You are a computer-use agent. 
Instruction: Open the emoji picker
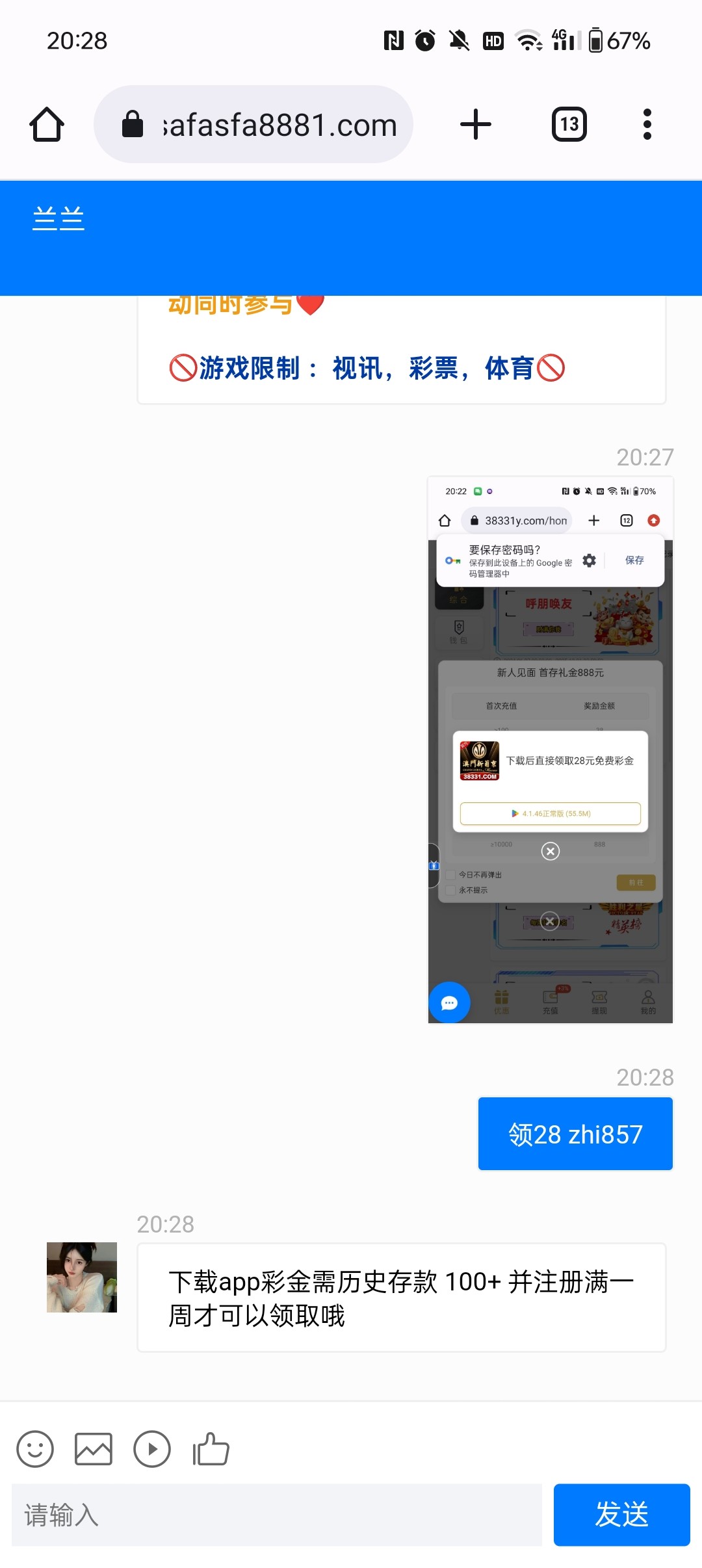pyautogui.click(x=35, y=1449)
